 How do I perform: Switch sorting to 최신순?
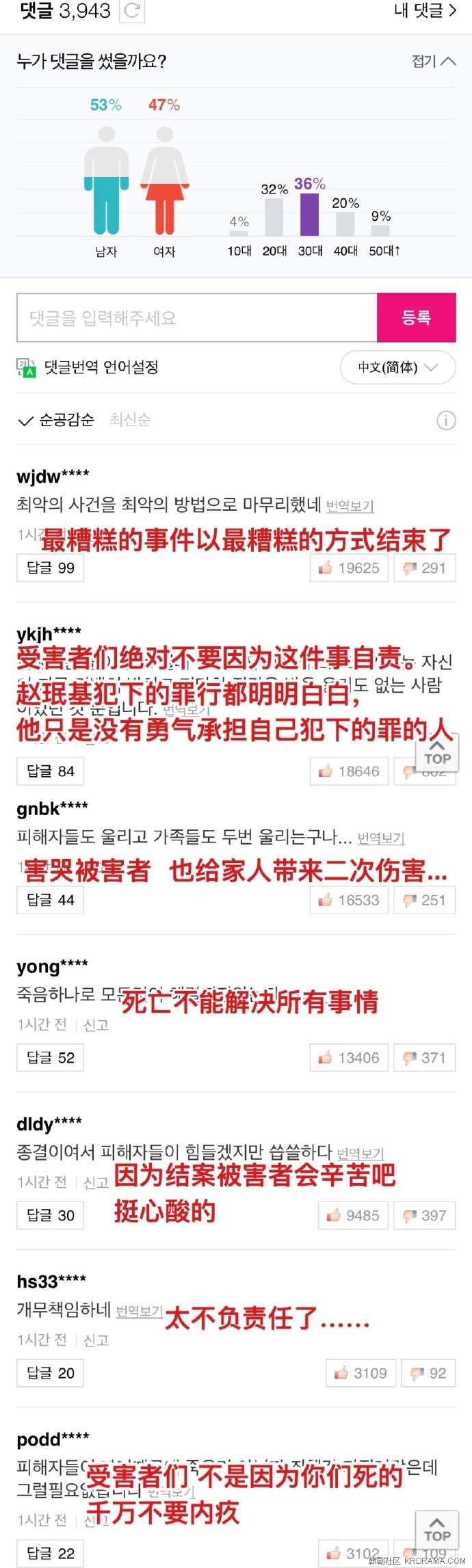point(130,420)
